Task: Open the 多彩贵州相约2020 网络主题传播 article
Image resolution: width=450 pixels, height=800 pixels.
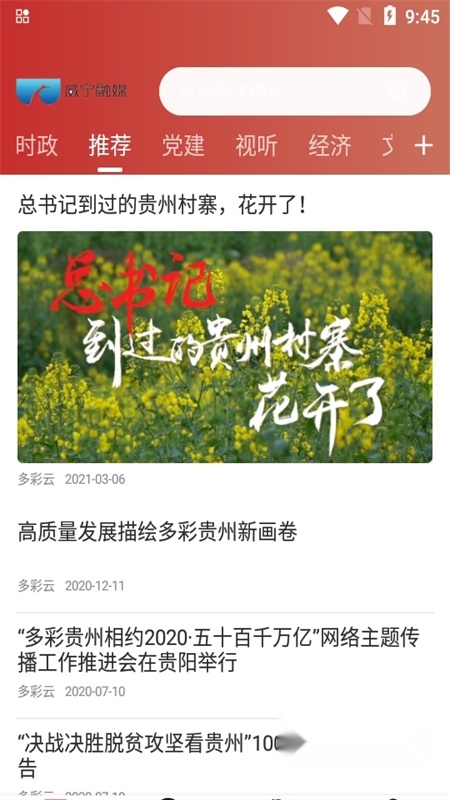Action: pyautogui.click(x=219, y=650)
